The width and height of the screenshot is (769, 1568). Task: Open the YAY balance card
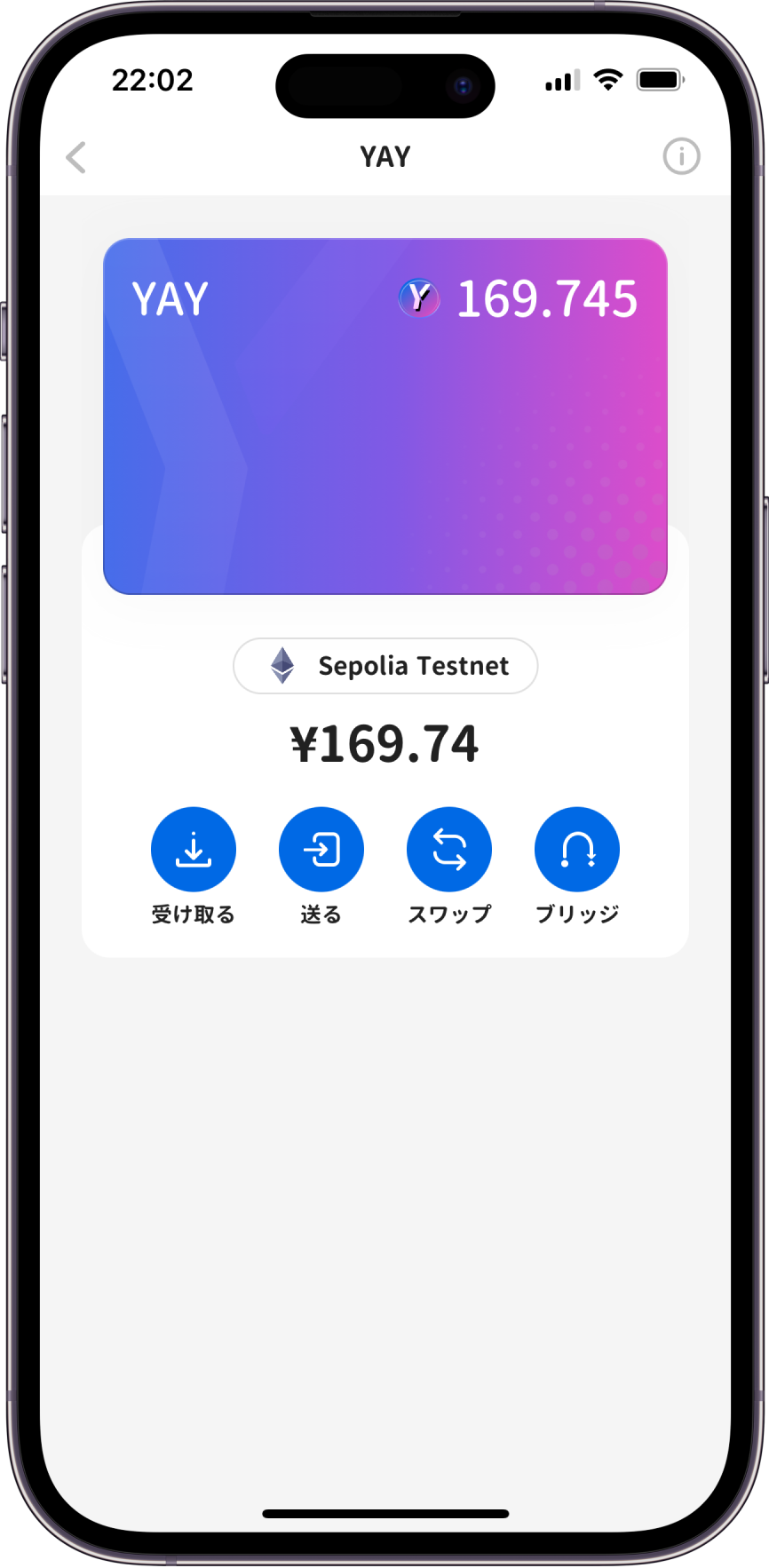coord(385,416)
